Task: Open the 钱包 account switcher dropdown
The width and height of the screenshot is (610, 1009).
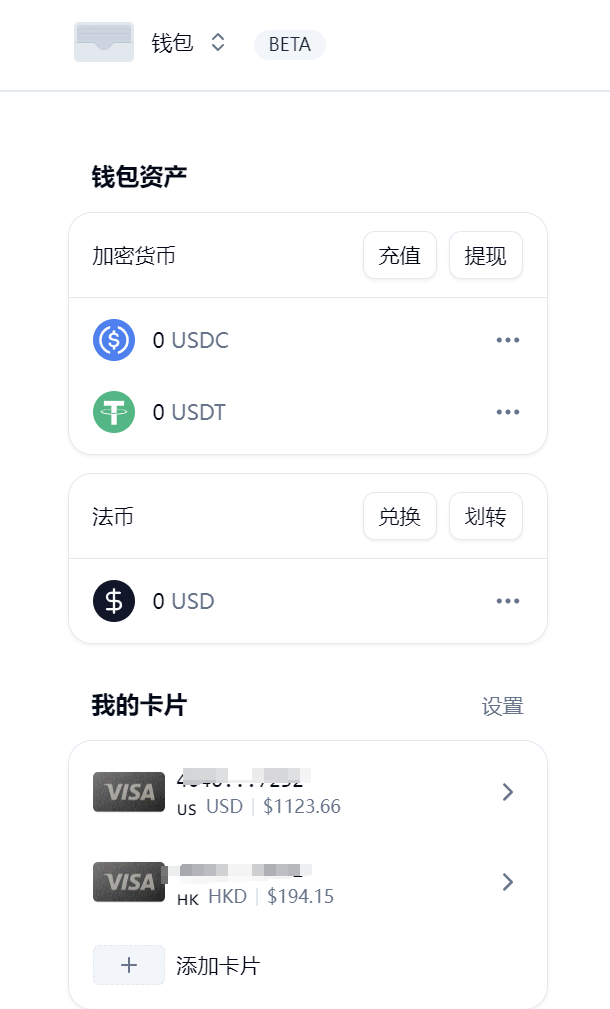Action: tap(217, 43)
